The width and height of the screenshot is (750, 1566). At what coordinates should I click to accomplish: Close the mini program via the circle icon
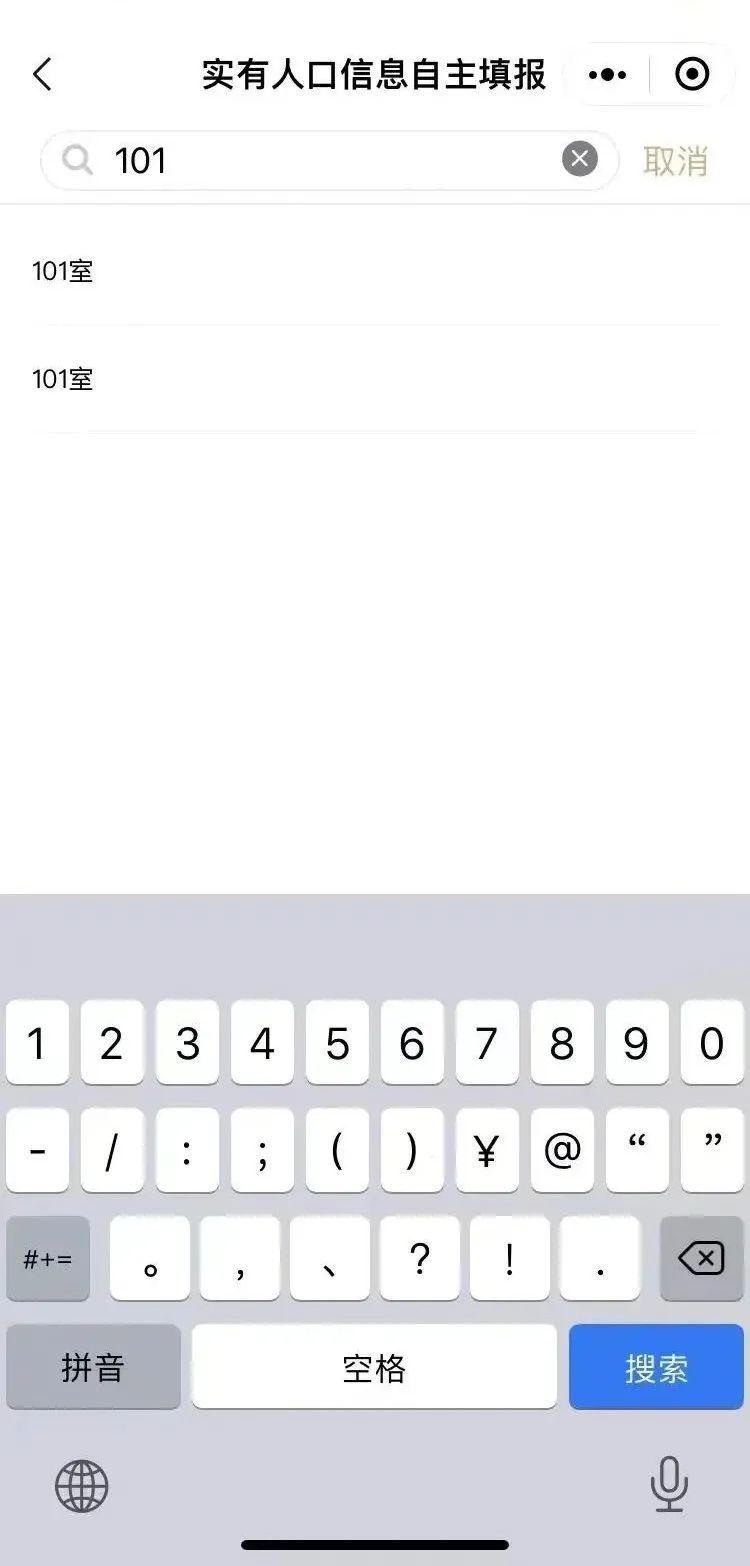[x=692, y=75]
